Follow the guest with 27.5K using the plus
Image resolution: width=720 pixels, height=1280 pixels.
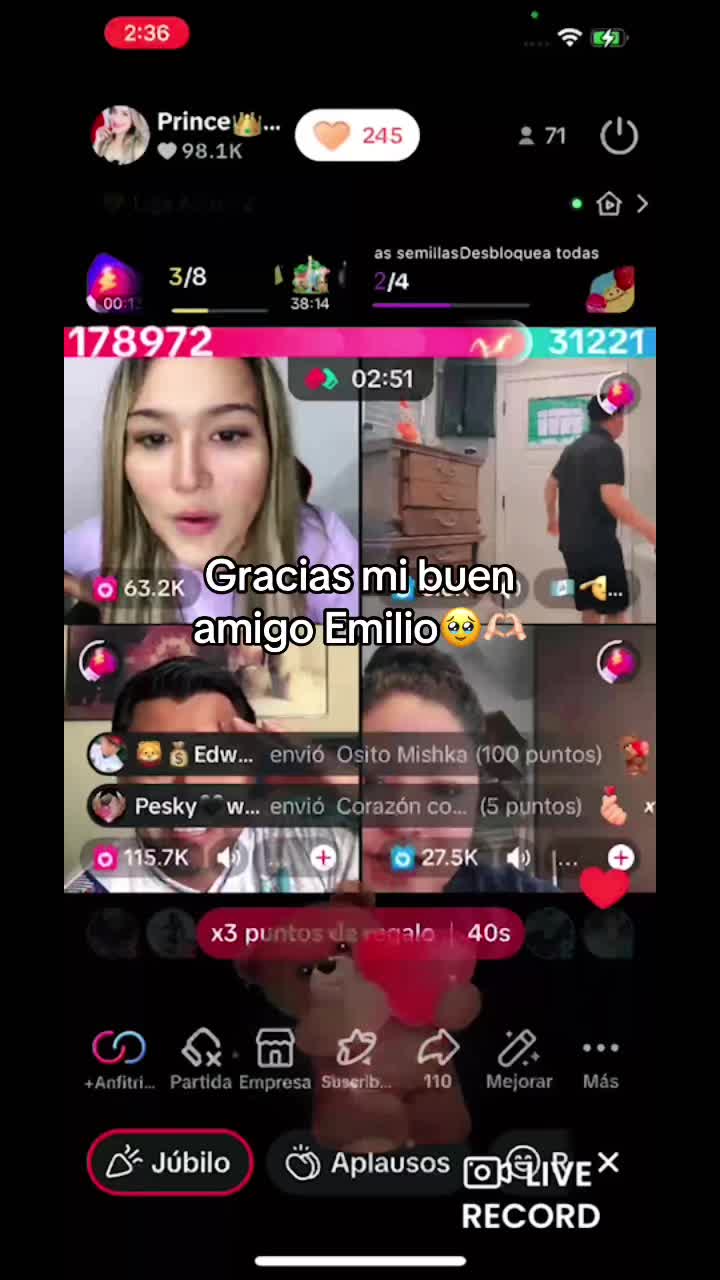621,858
